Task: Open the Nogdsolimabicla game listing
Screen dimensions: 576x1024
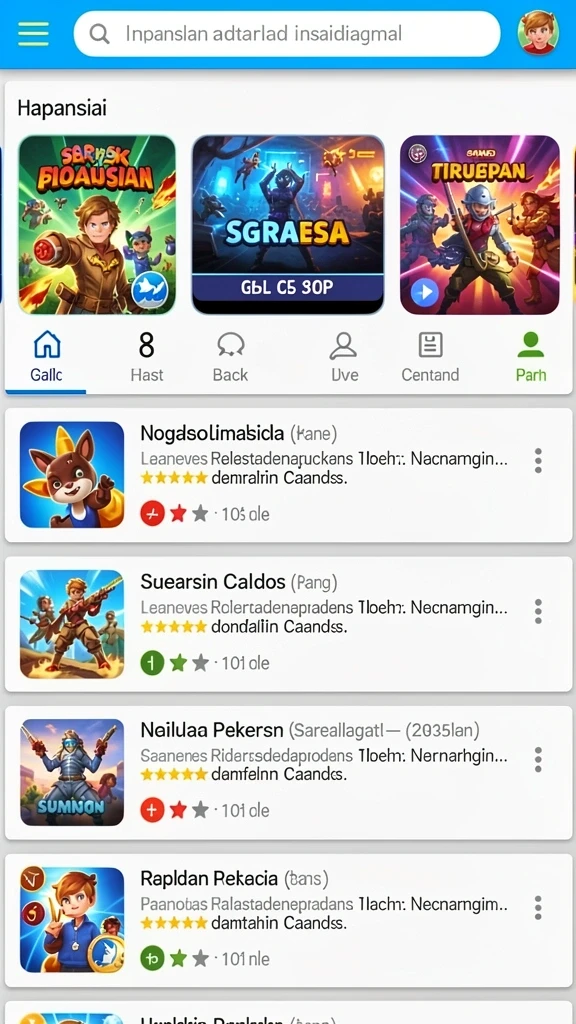Action: (x=288, y=475)
